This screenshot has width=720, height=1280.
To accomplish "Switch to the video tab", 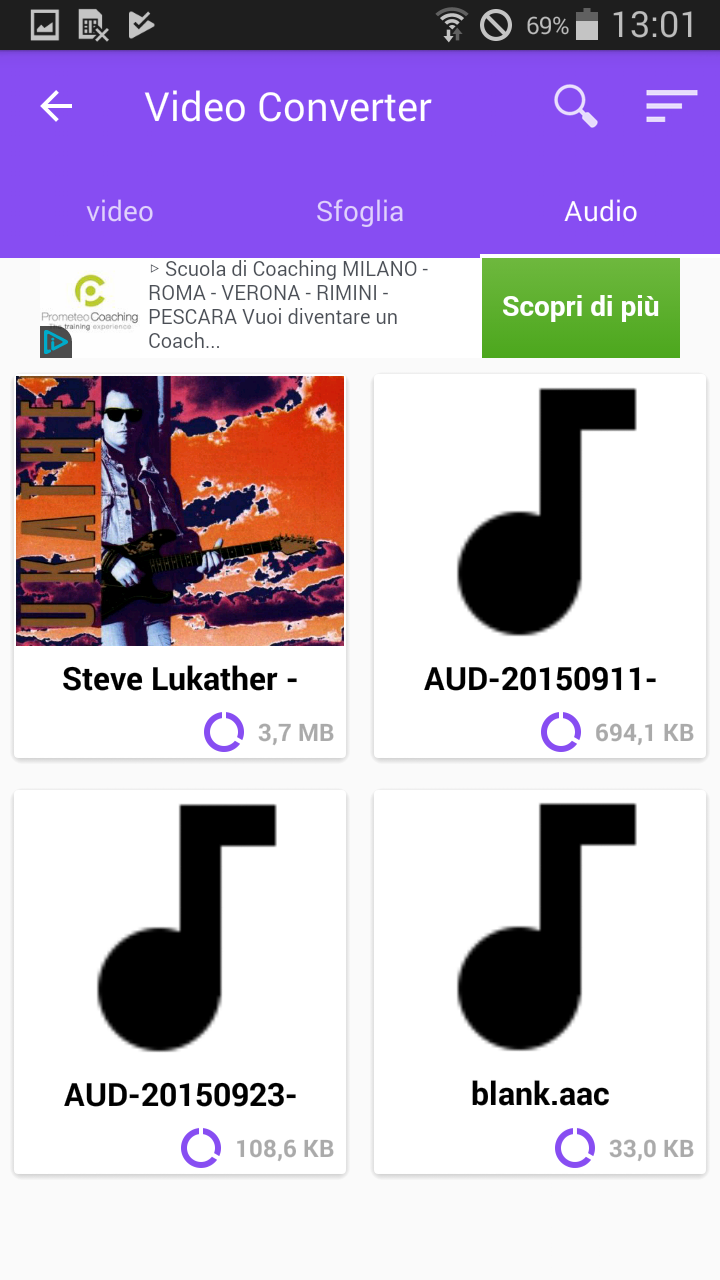I will coord(120,212).
